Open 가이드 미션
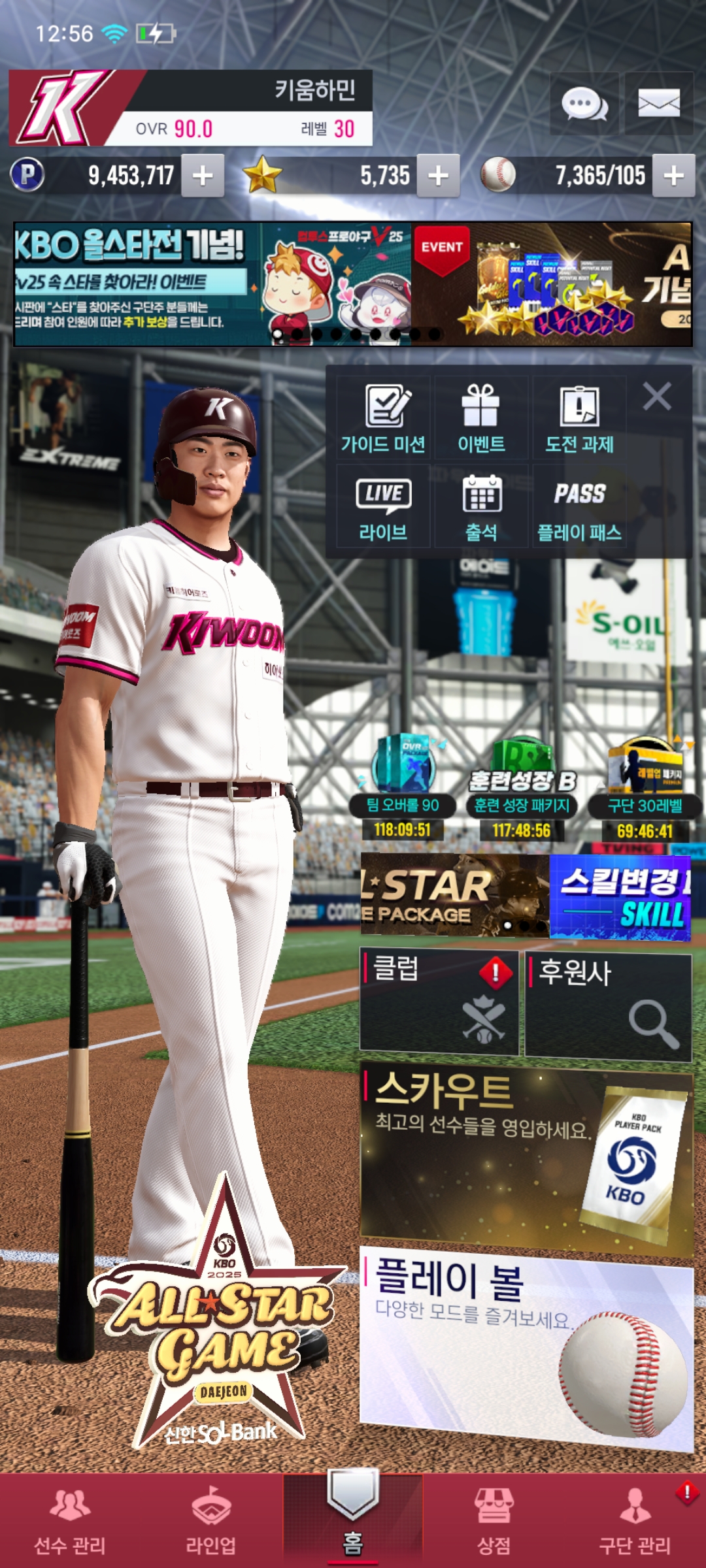This screenshot has width=706, height=1568. point(384,418)
